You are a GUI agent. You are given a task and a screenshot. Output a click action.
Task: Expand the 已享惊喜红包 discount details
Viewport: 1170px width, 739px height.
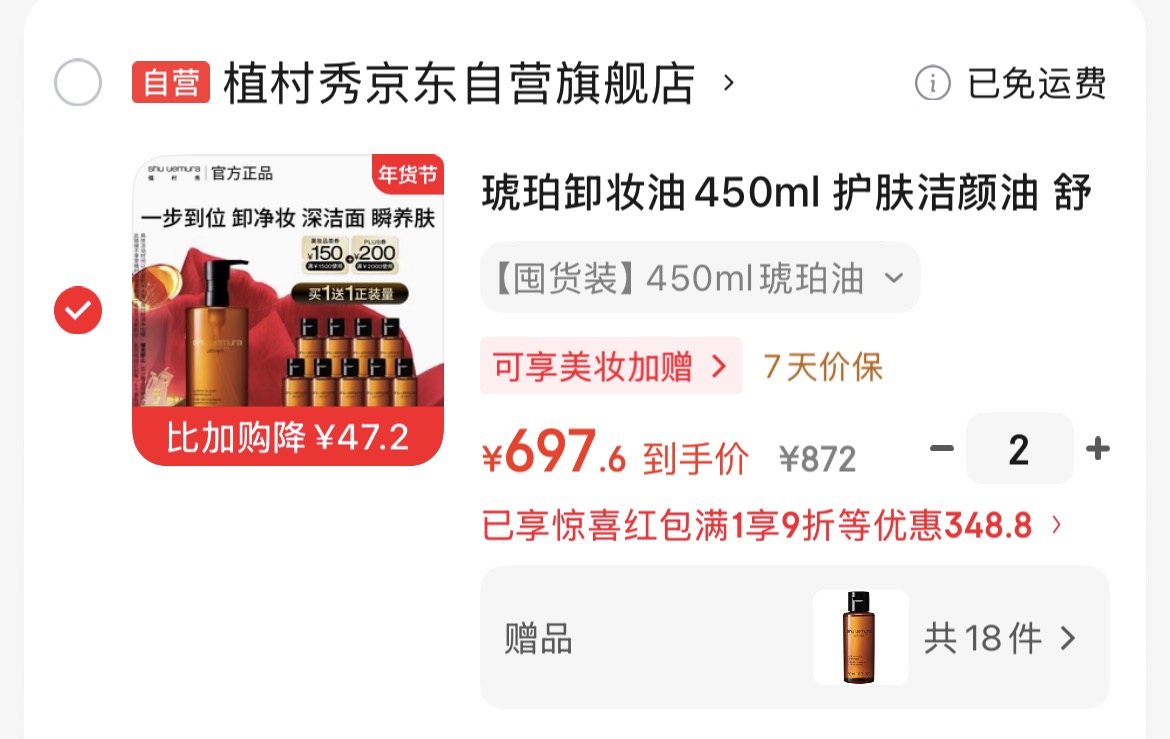click(x=772, y=525)
